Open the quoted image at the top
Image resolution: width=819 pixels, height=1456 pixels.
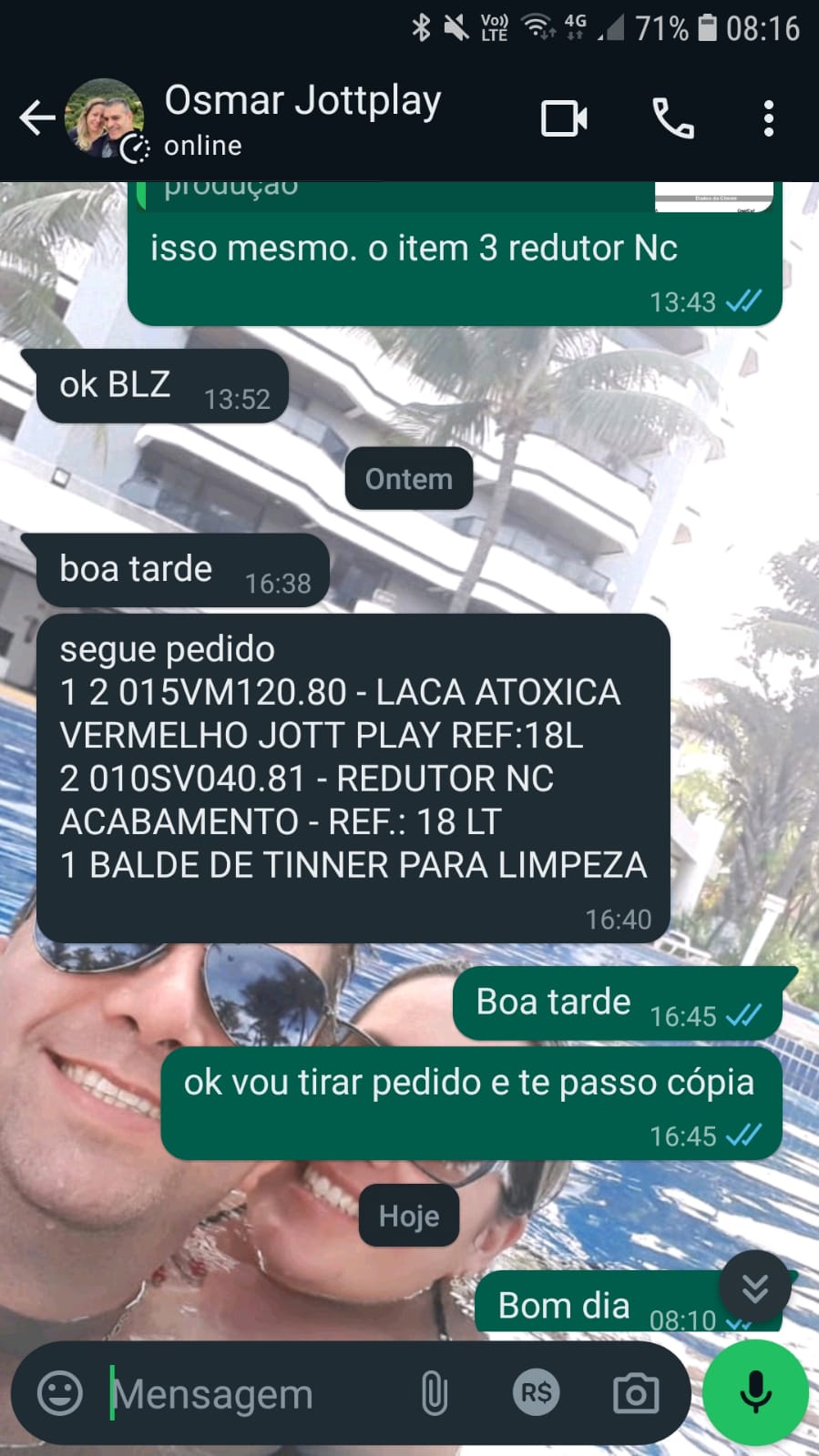(x=713, y=195)
